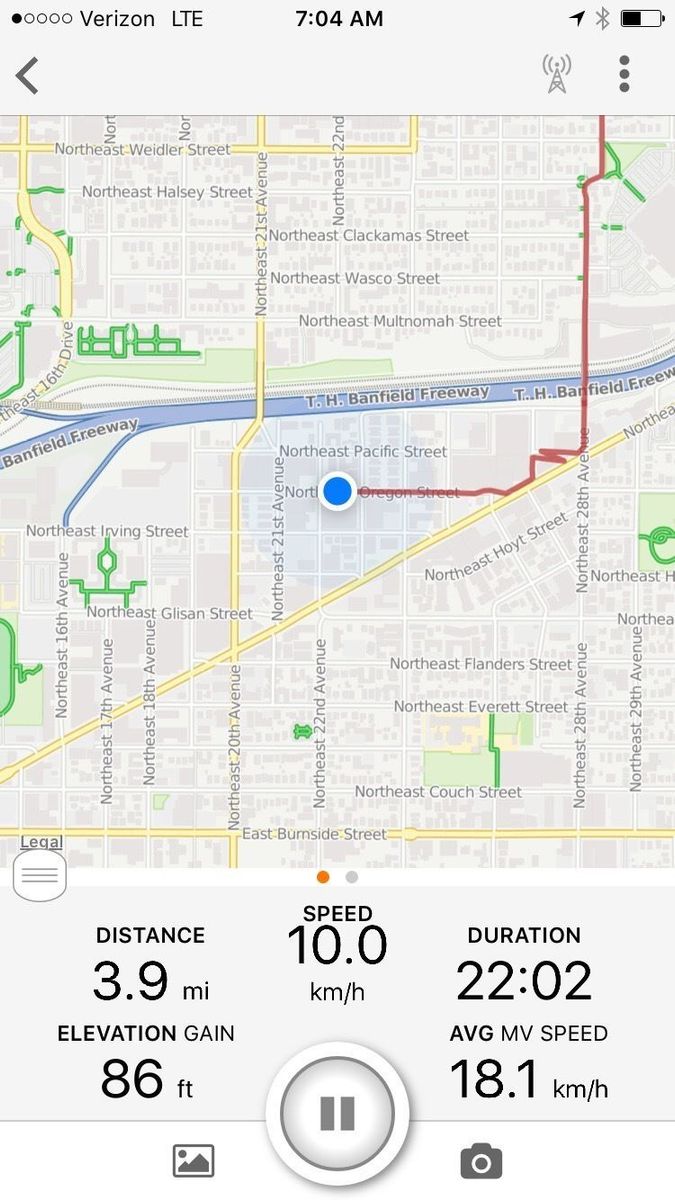Image resolution: width=675 pixels, height=1200 pixels.
Task: Open the Legal link on the map
Action: [41, 843]
